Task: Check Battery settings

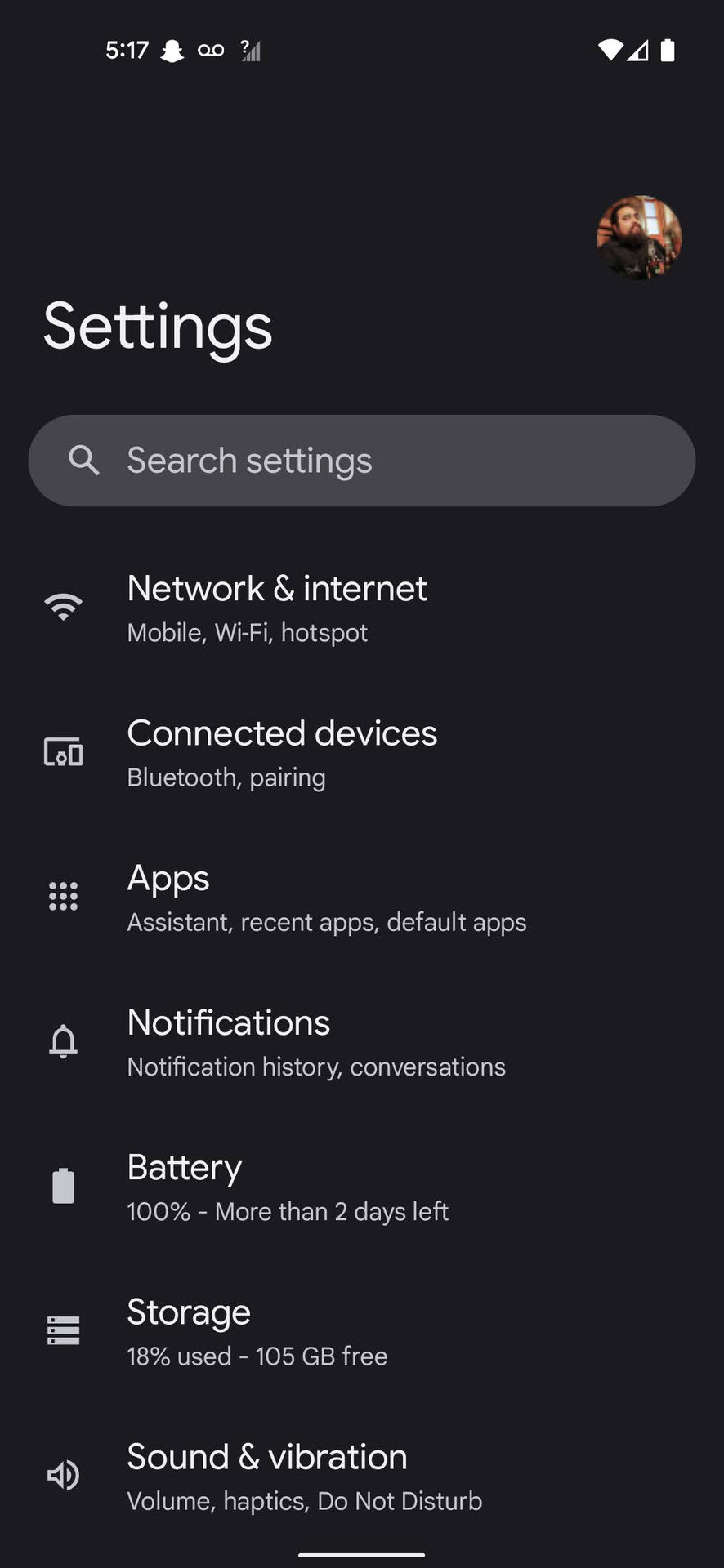Action: point(288,1187)
